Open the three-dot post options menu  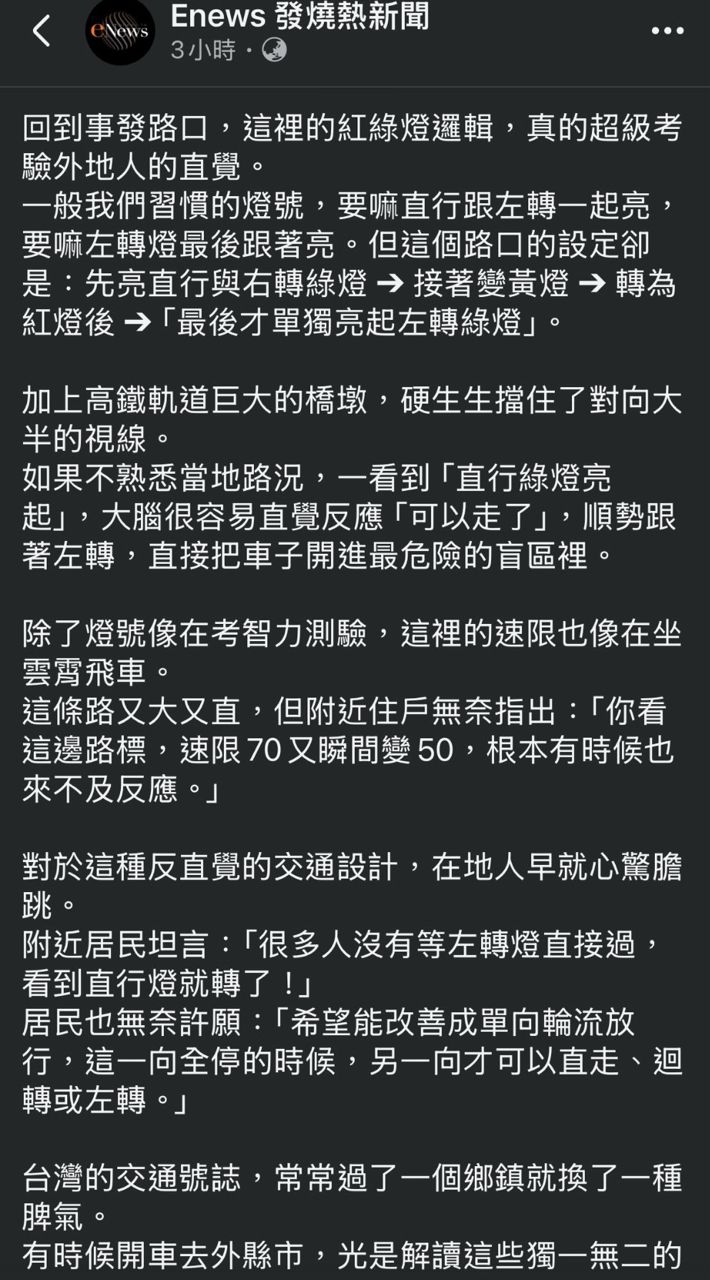click(667, 32)
